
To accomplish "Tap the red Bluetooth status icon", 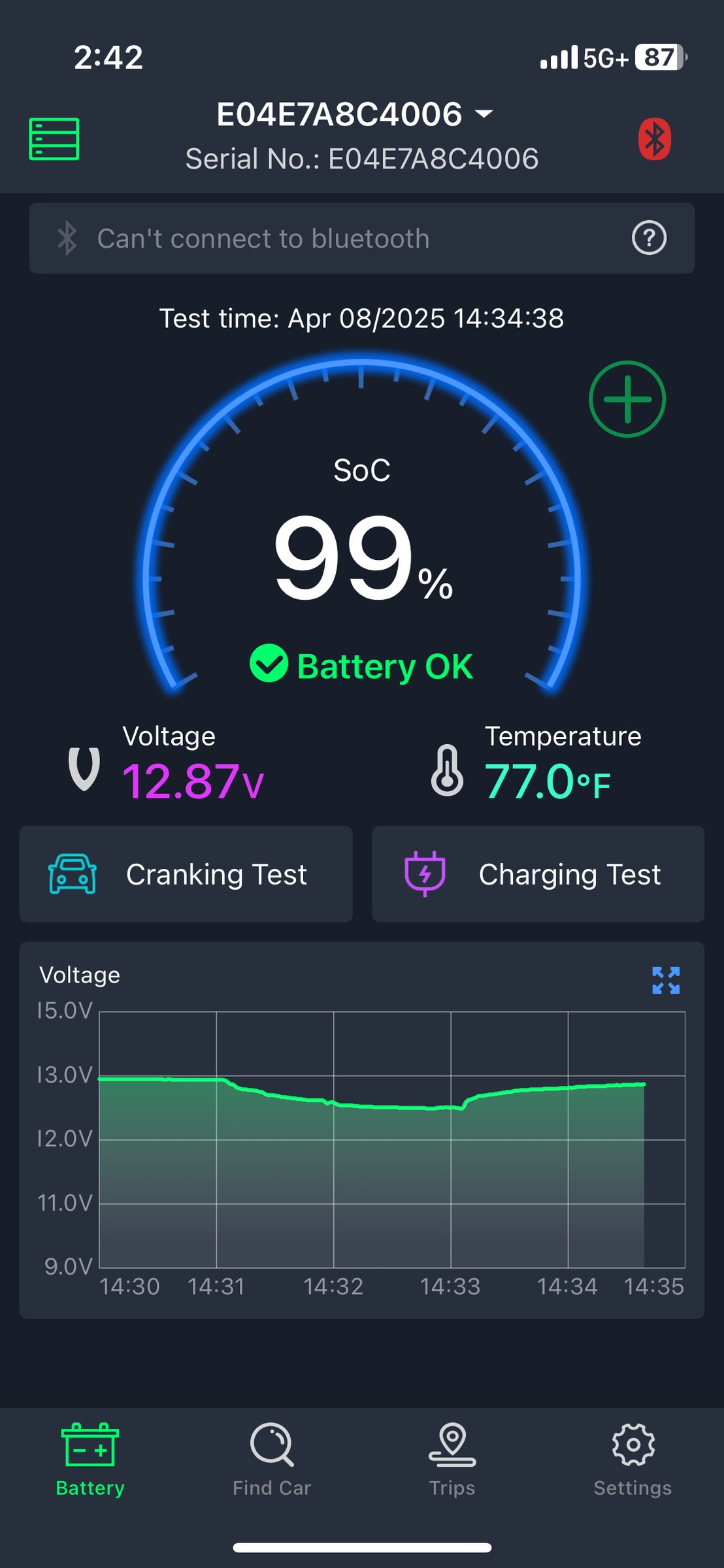I will click(654, 139).
